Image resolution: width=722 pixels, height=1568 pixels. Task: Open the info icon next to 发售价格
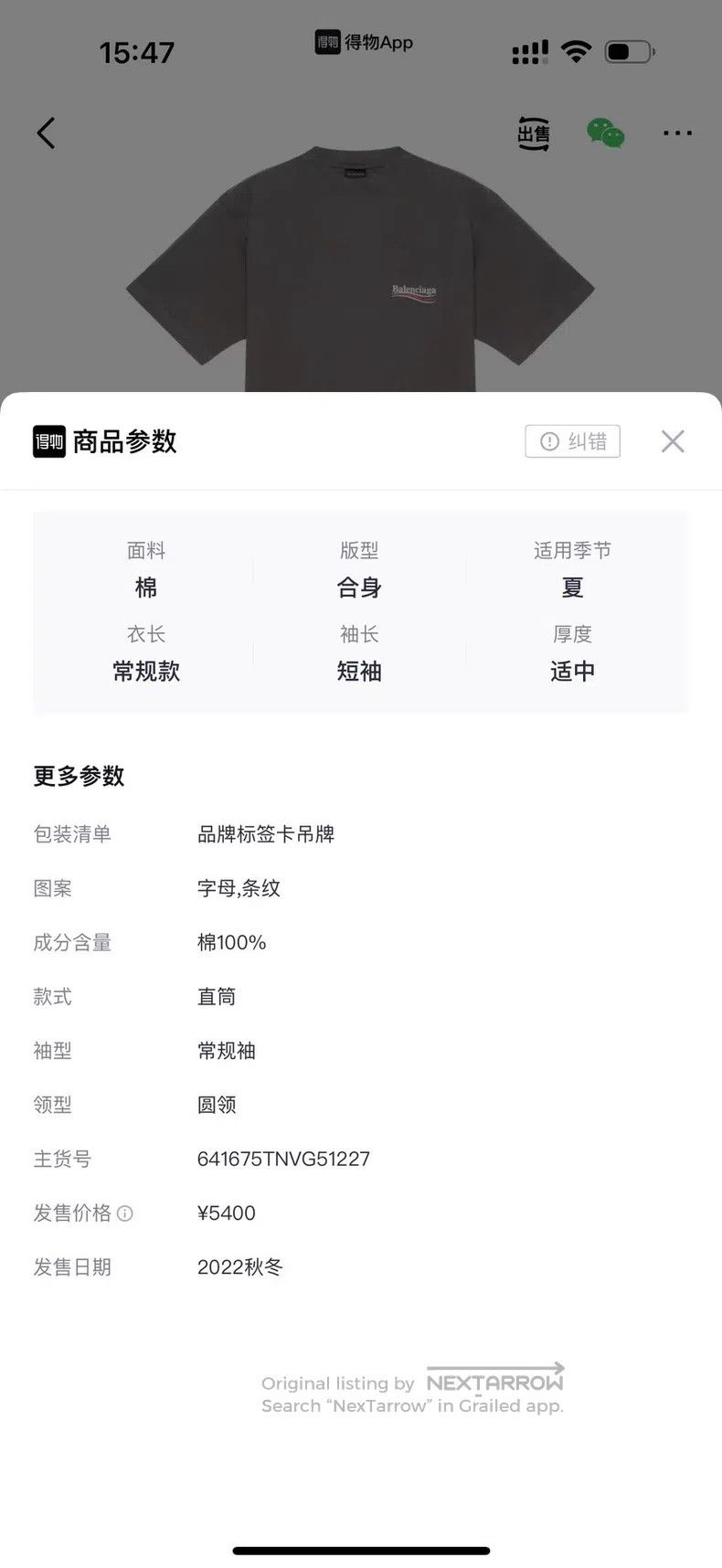[x=125, y=1213]
